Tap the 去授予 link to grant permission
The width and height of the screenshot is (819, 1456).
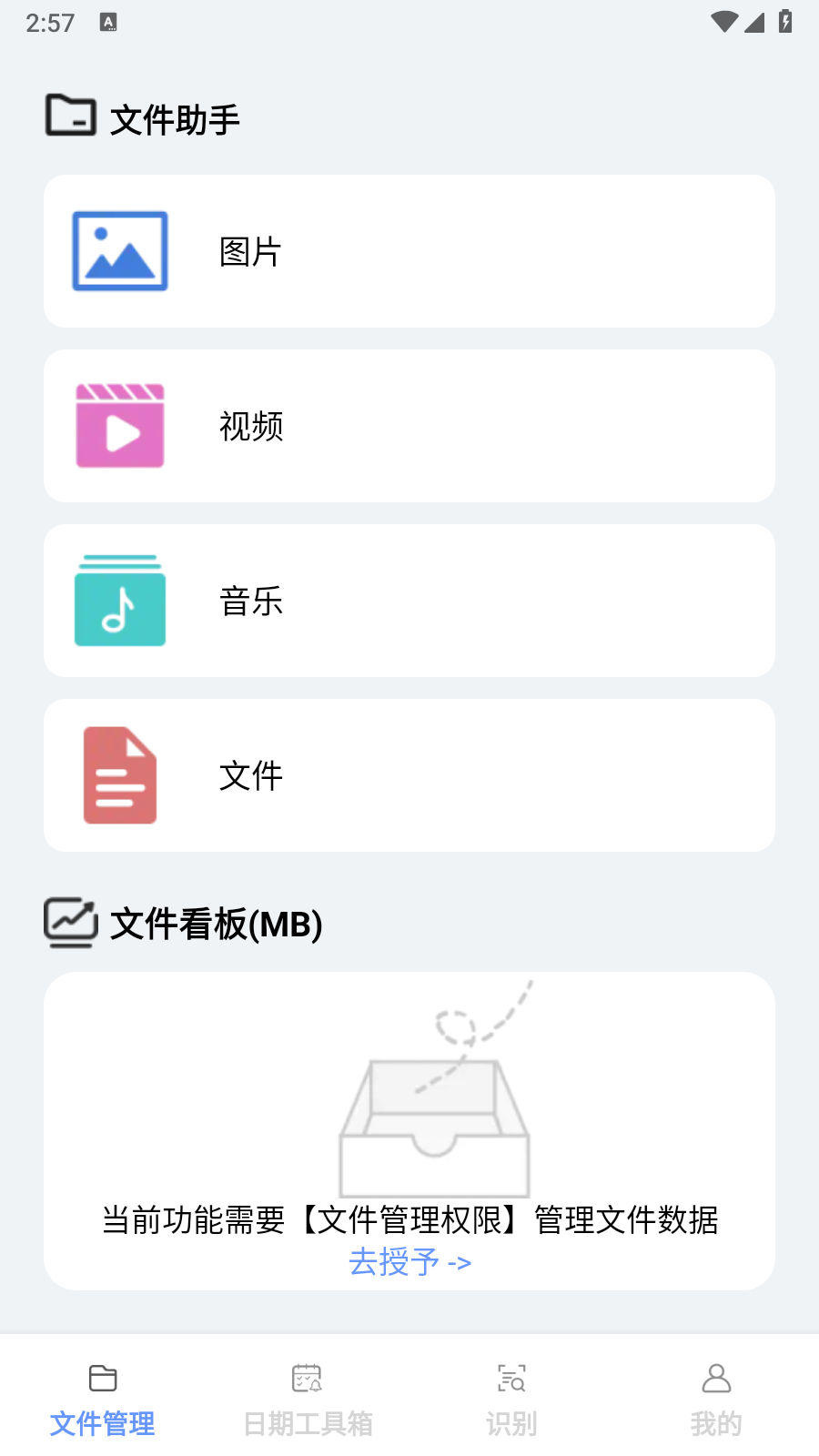[x=409, y=1262]
